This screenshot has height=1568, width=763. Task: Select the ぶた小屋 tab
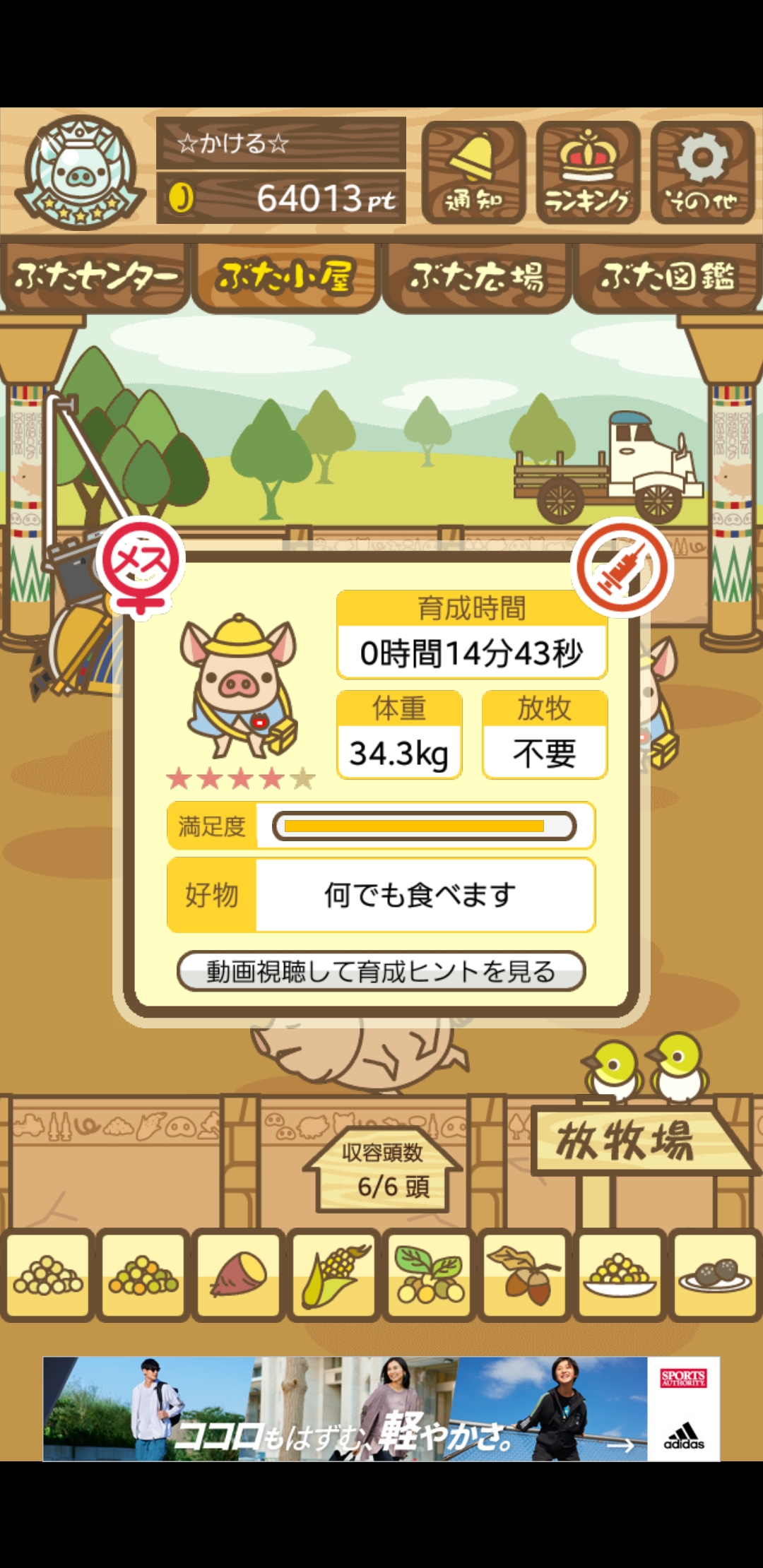pos(285,277)
